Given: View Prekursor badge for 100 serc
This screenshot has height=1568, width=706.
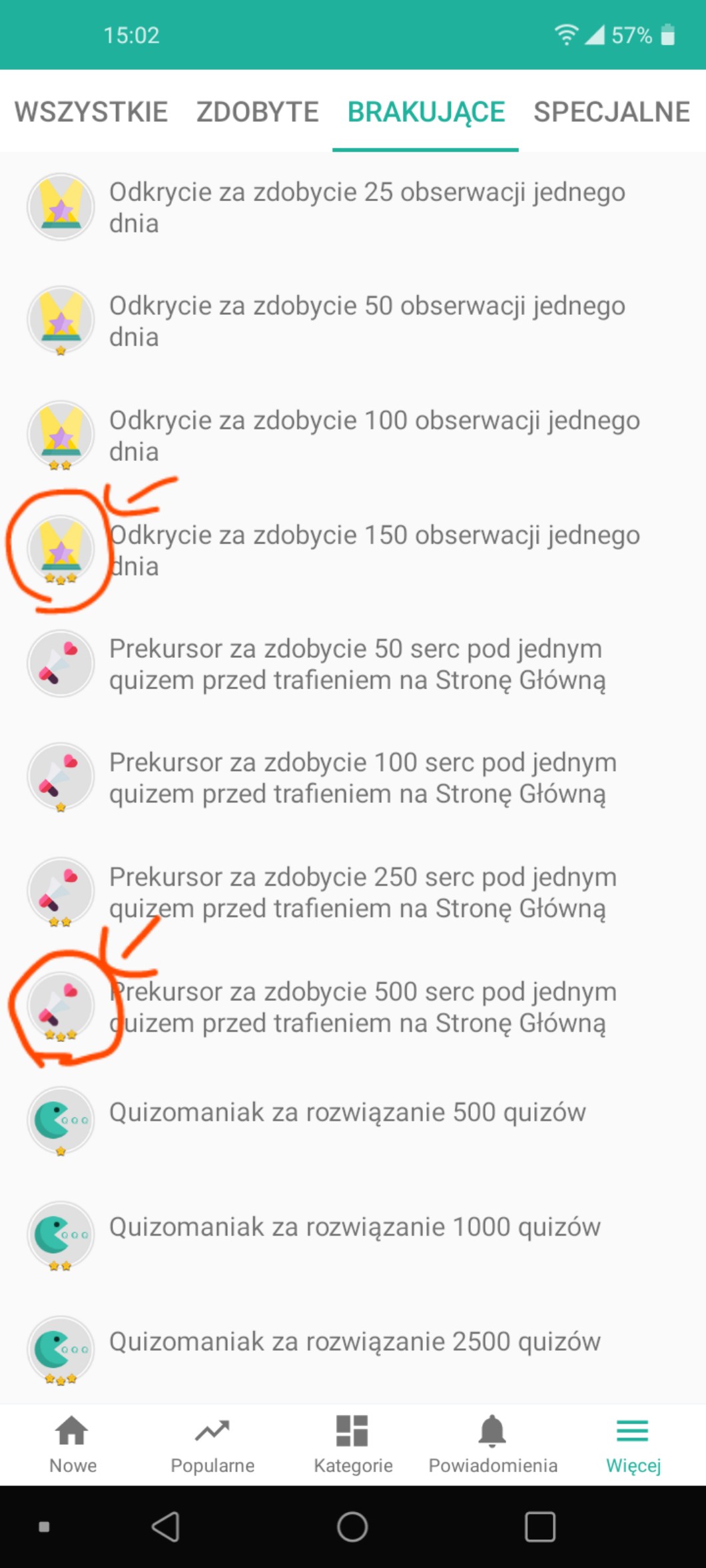Looking at the screenshot, I should point(362,778).
